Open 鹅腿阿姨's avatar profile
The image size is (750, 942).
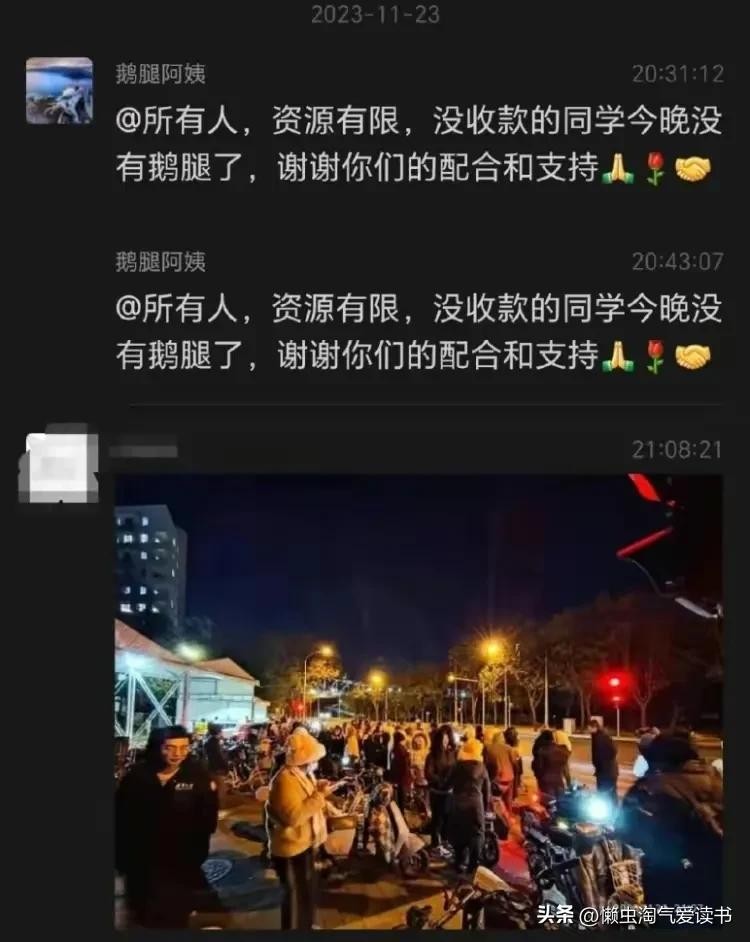coord(59,91)
